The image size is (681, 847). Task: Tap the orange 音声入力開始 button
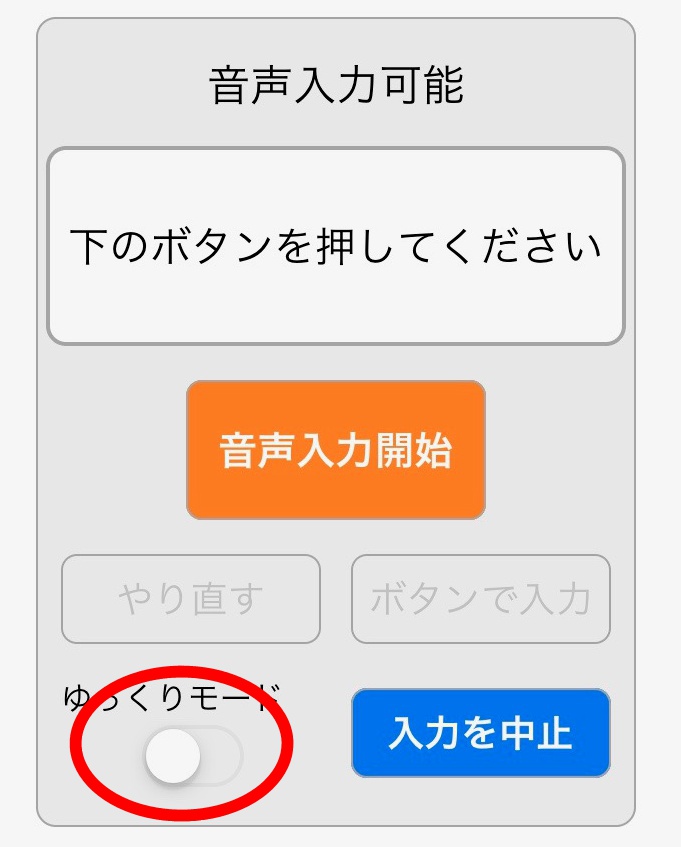pos(336,450)
